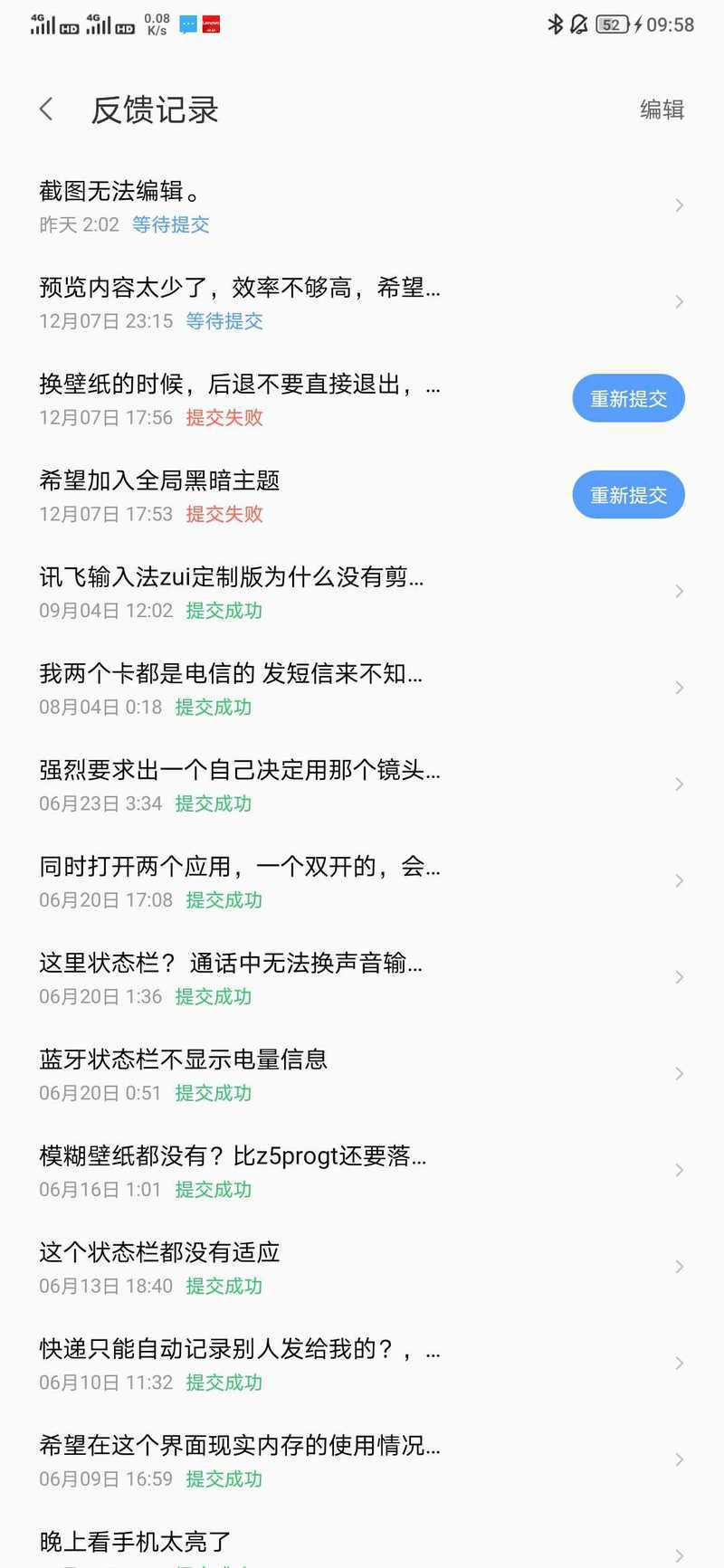View feedback 这个状态栏都没有适应
The height and width of the screenshot is (1568, 724).
362,1267
